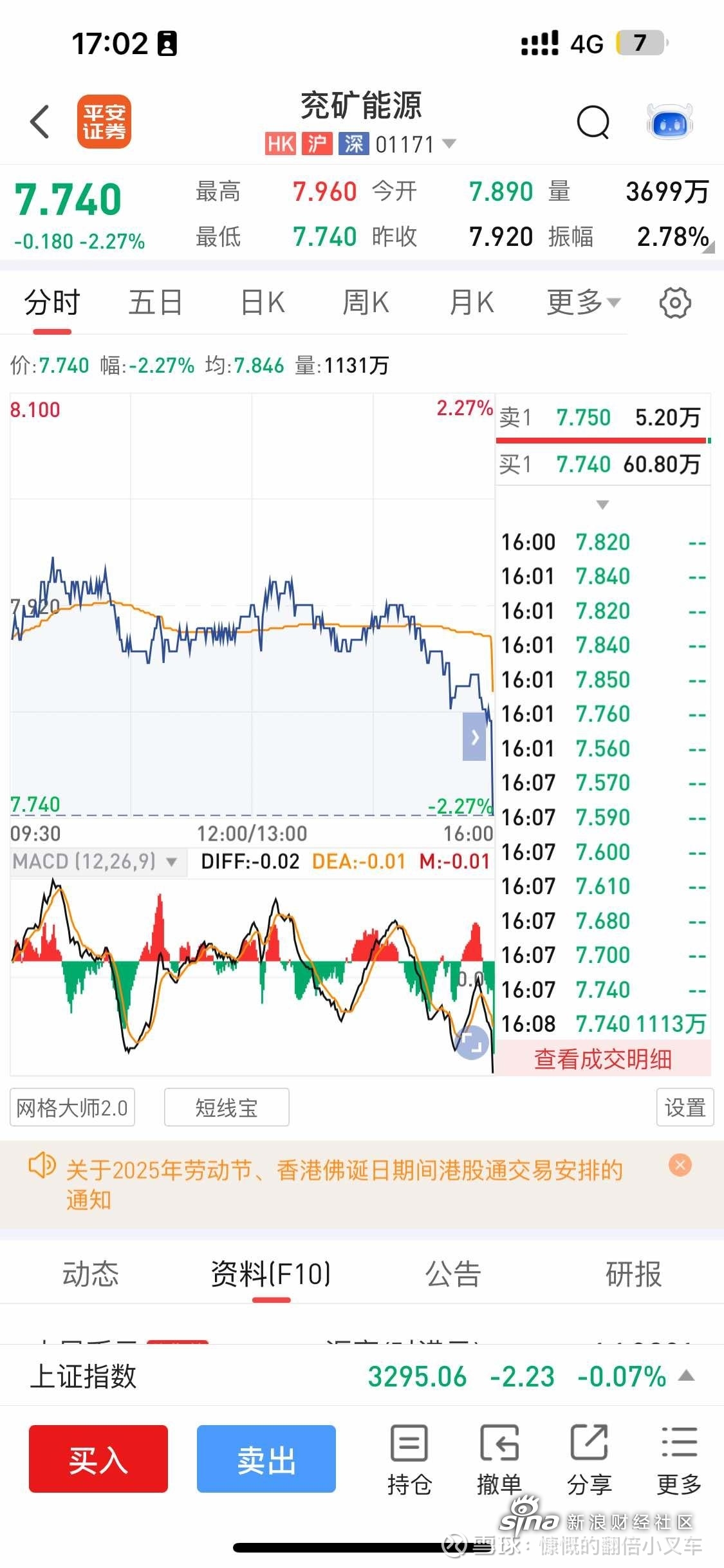
Task: Tap the blue 卖出 button
Action: point(266,1459)
